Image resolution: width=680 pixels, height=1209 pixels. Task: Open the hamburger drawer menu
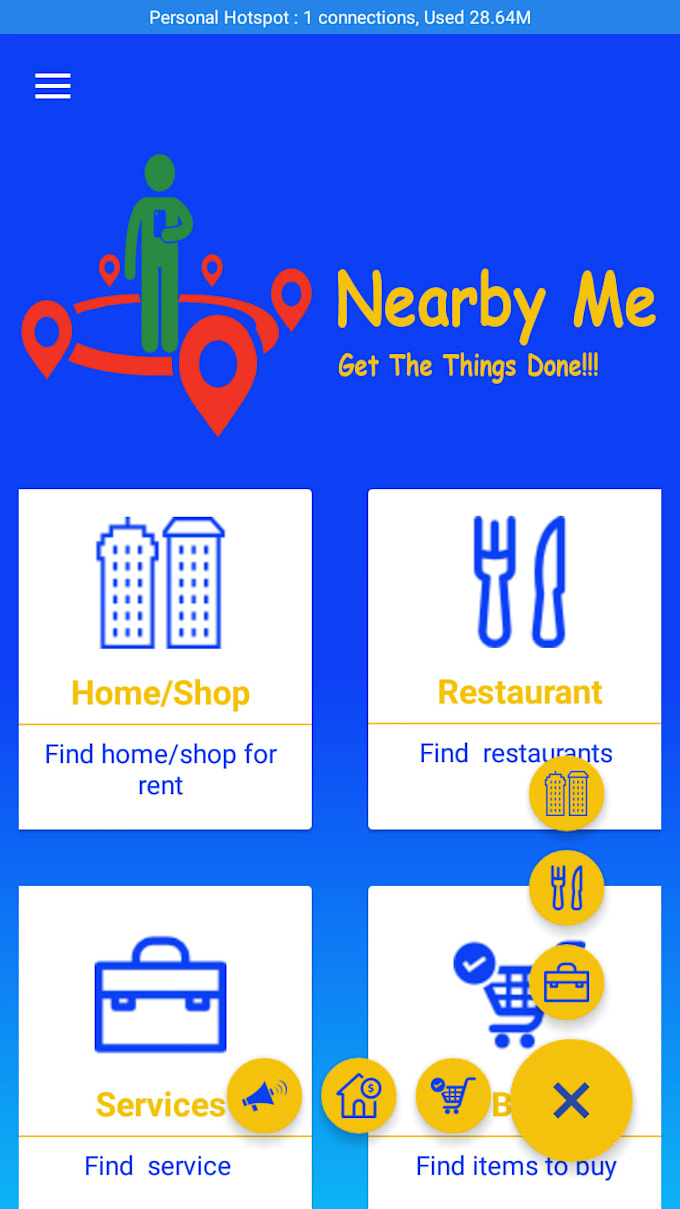(x=53, y=86)
